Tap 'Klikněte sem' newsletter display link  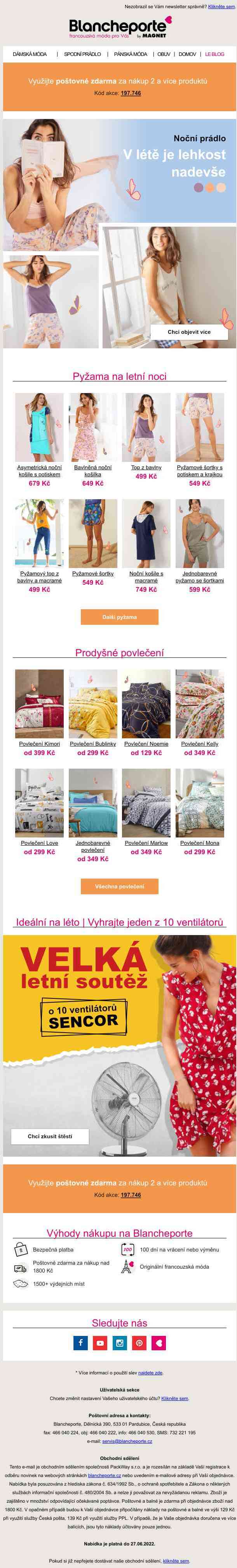click(221, 7)
